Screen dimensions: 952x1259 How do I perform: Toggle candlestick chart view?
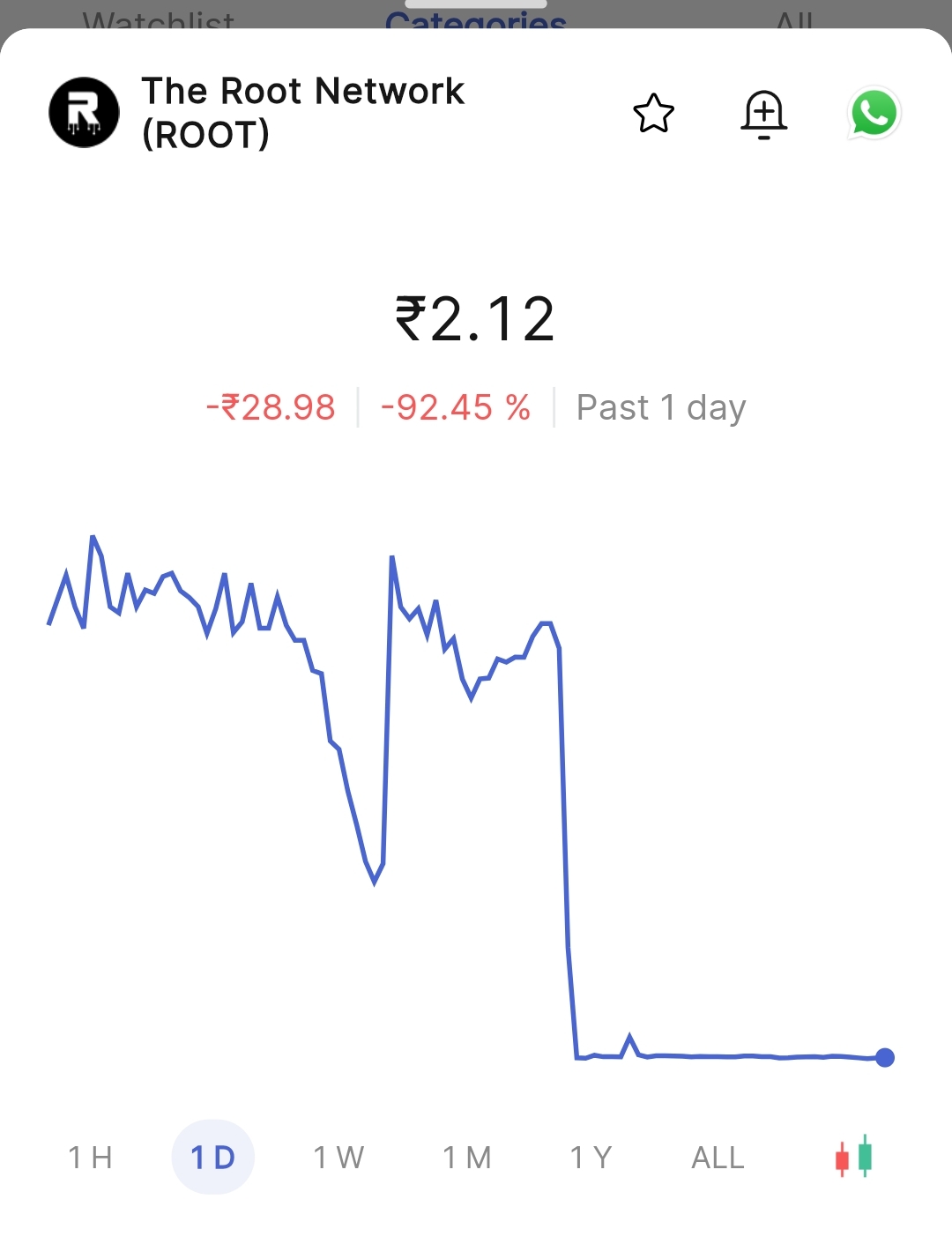coord(853,1157)
